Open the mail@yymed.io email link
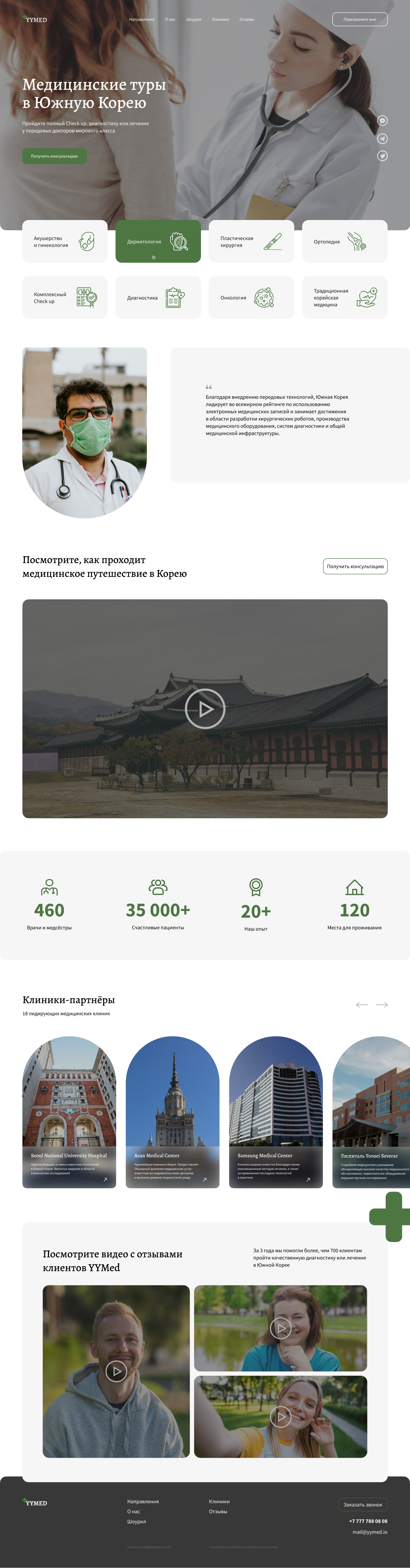 pyautogui.click(x=369, y=1531)
